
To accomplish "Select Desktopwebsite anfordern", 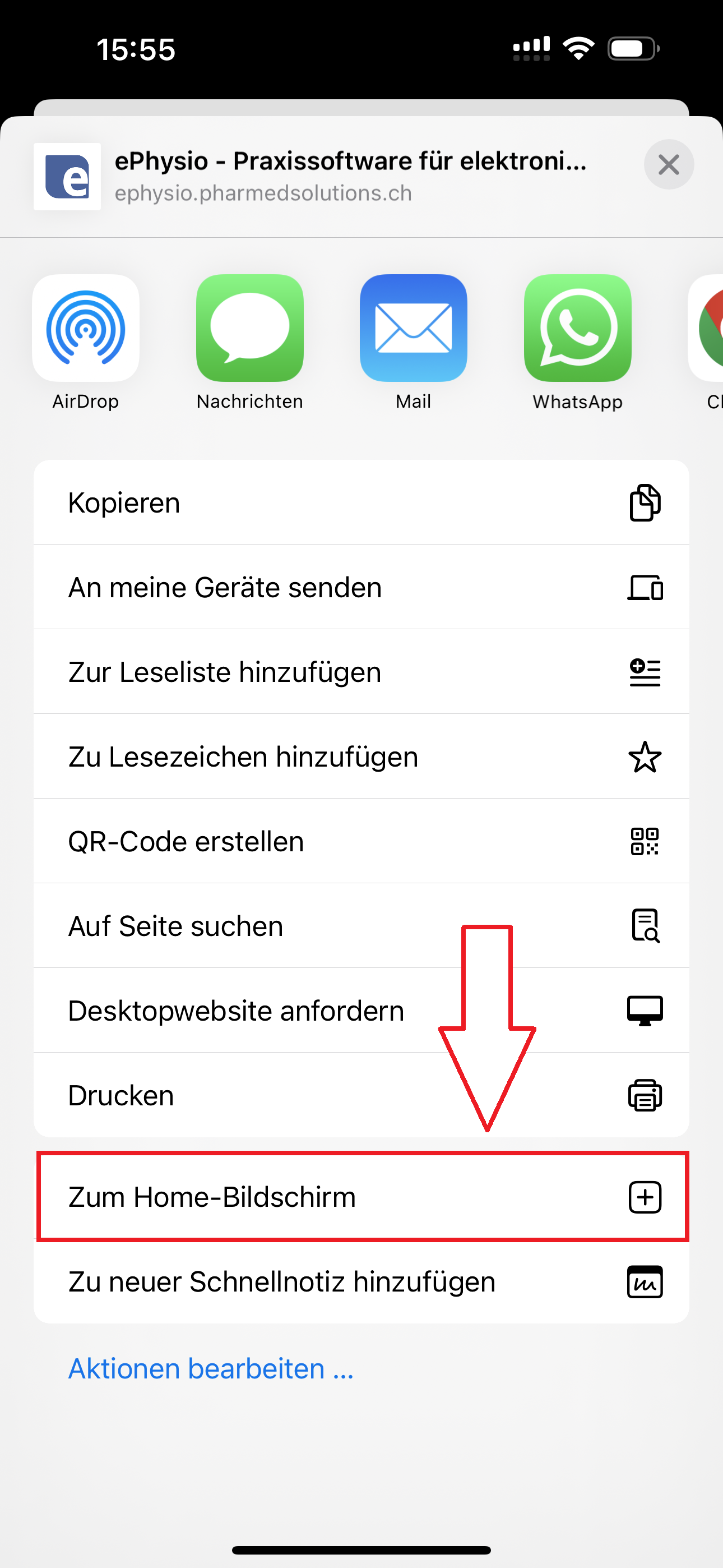I will 361,1011.
